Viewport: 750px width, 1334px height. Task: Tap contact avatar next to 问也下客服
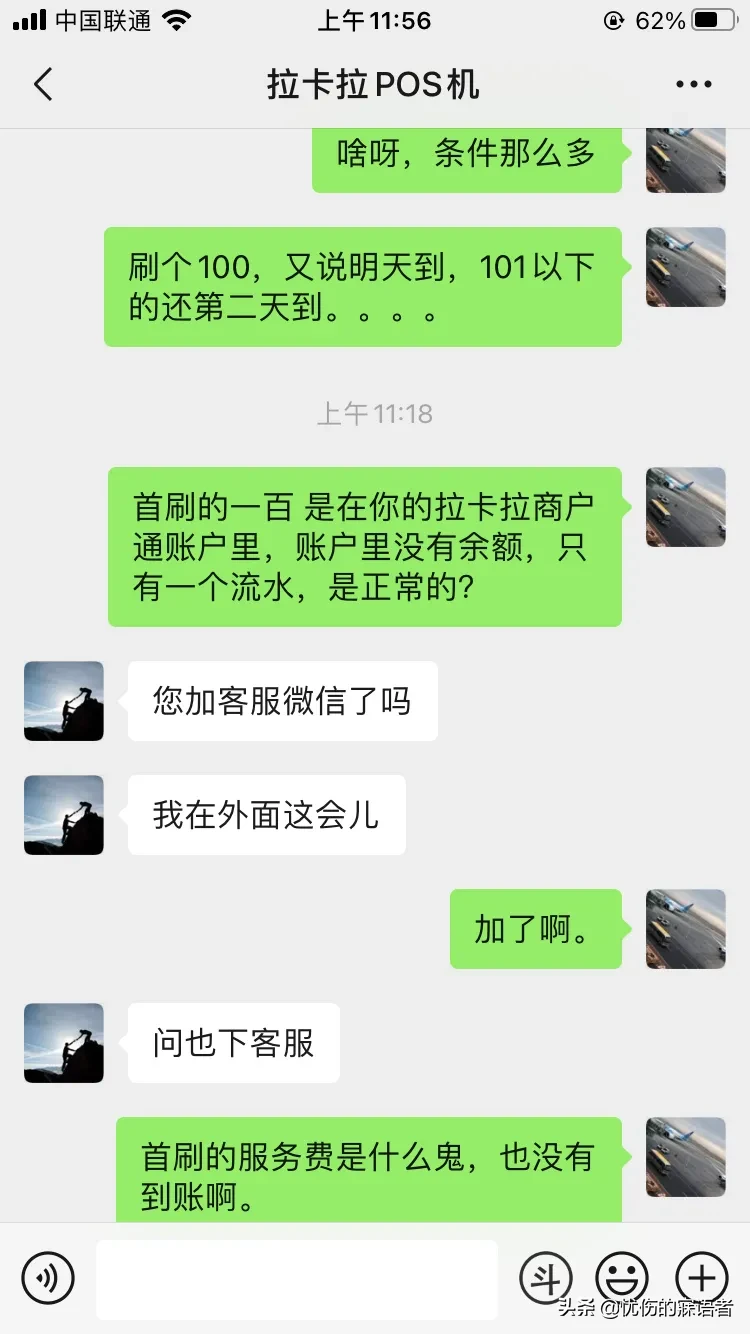pos(64,1043)
